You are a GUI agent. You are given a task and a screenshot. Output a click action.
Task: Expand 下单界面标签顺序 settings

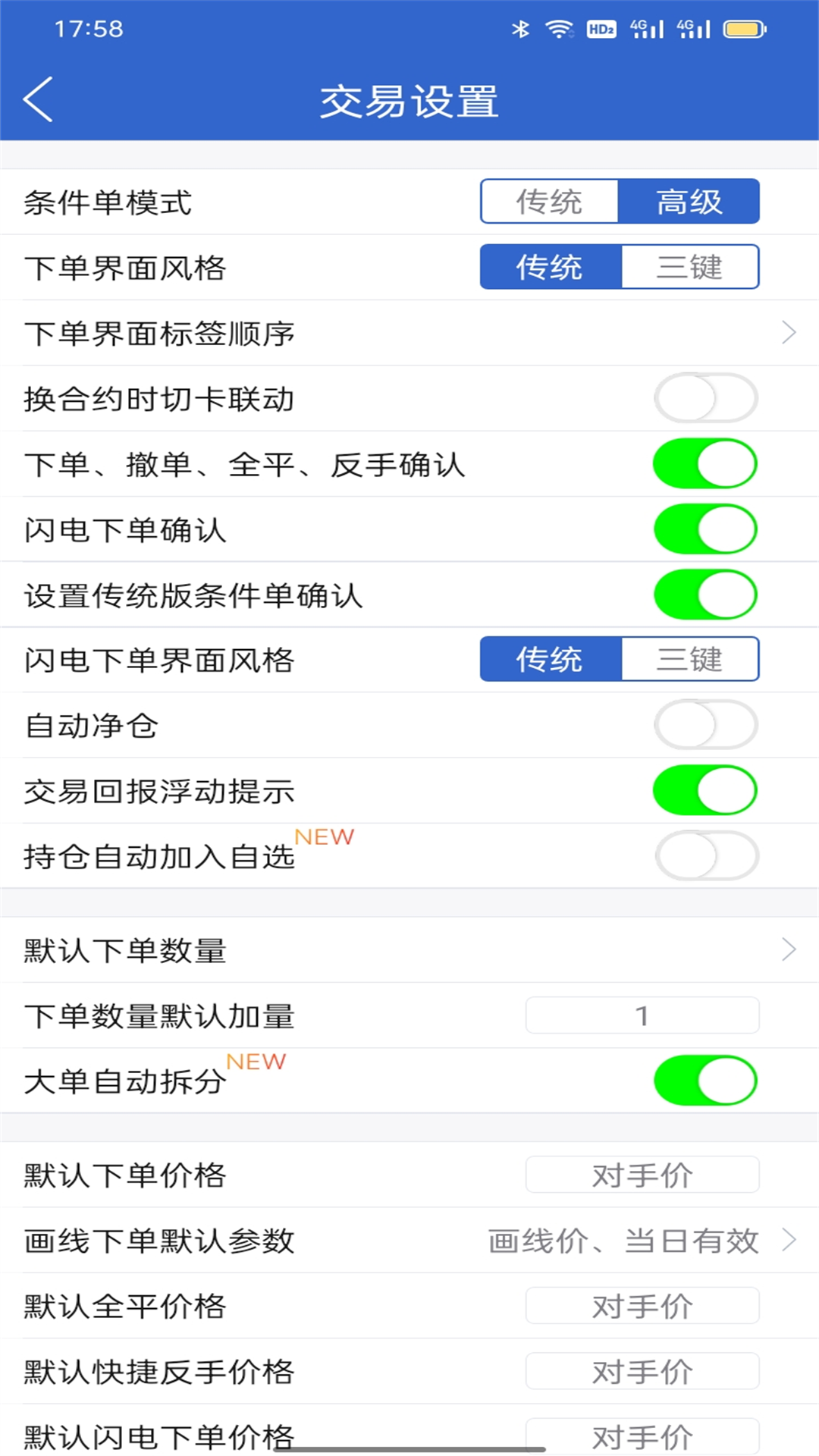[x=789, y=332]
